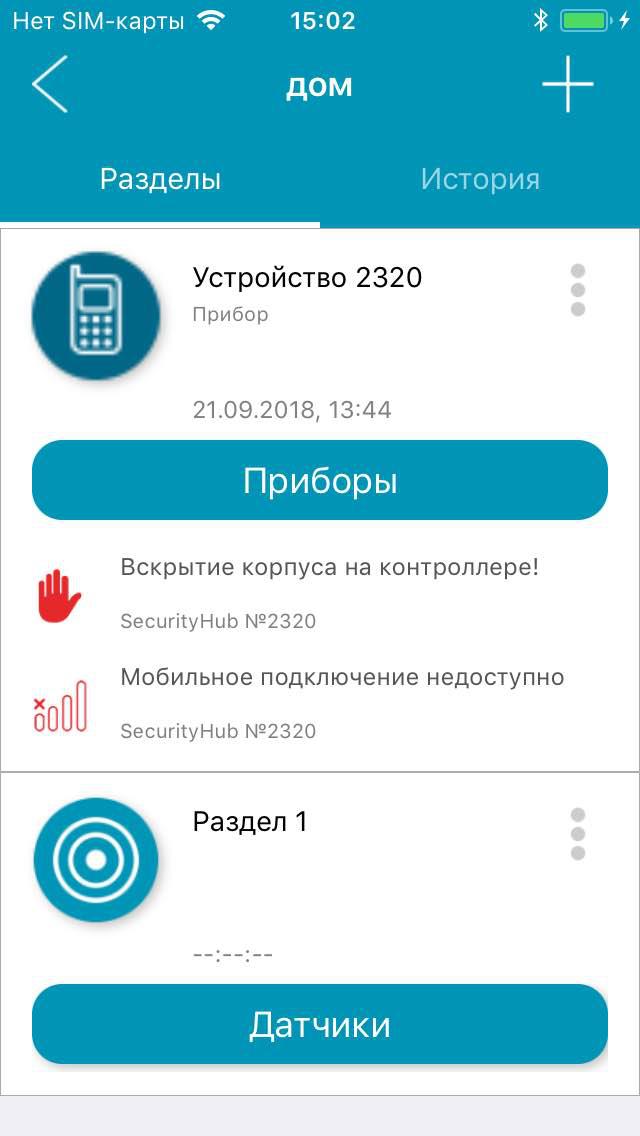Open overflow menu for Раздел 1
Image resolution: width=640 pixels, height=1136 pixels.
point(578,834)
